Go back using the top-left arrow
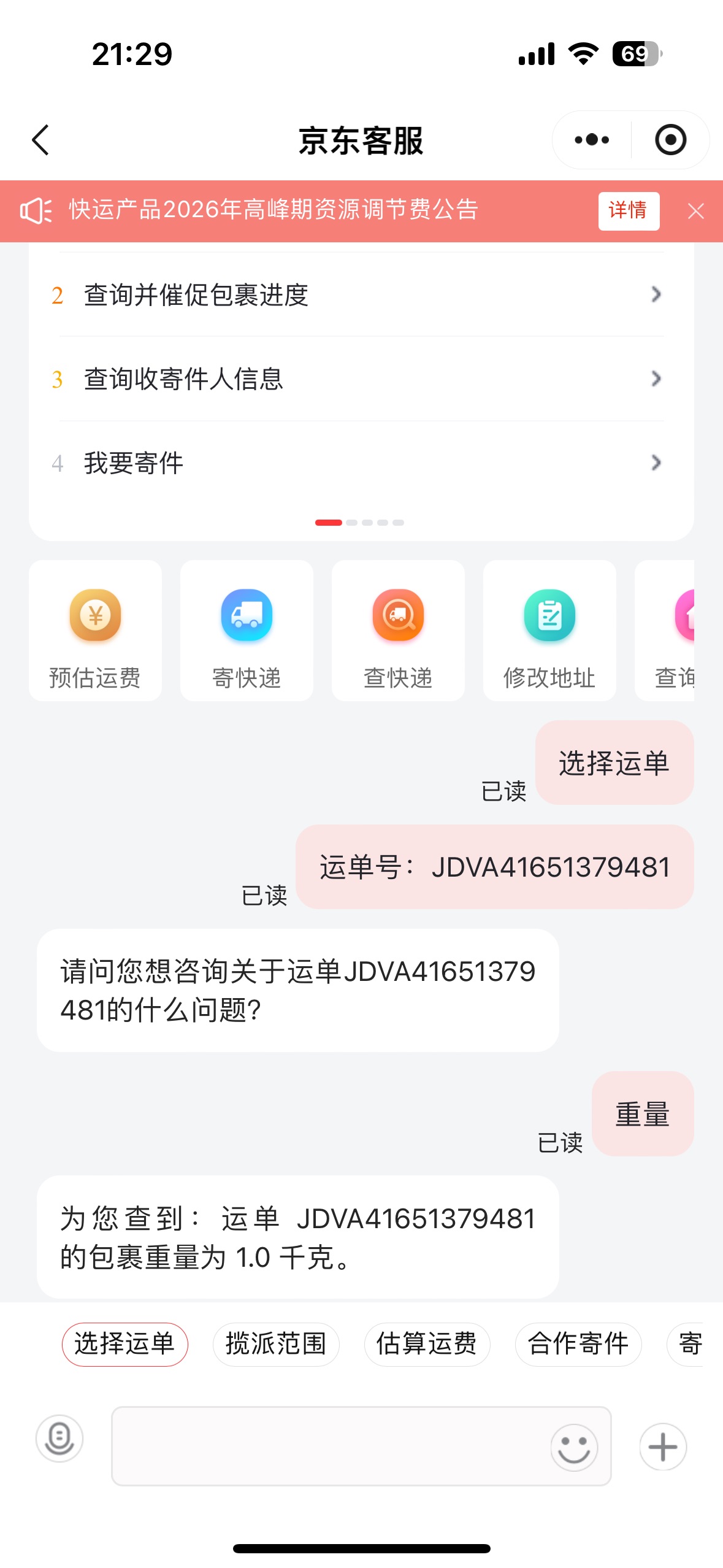Image resolution: width=723 pixels, height=1568 pixels. 40,140
